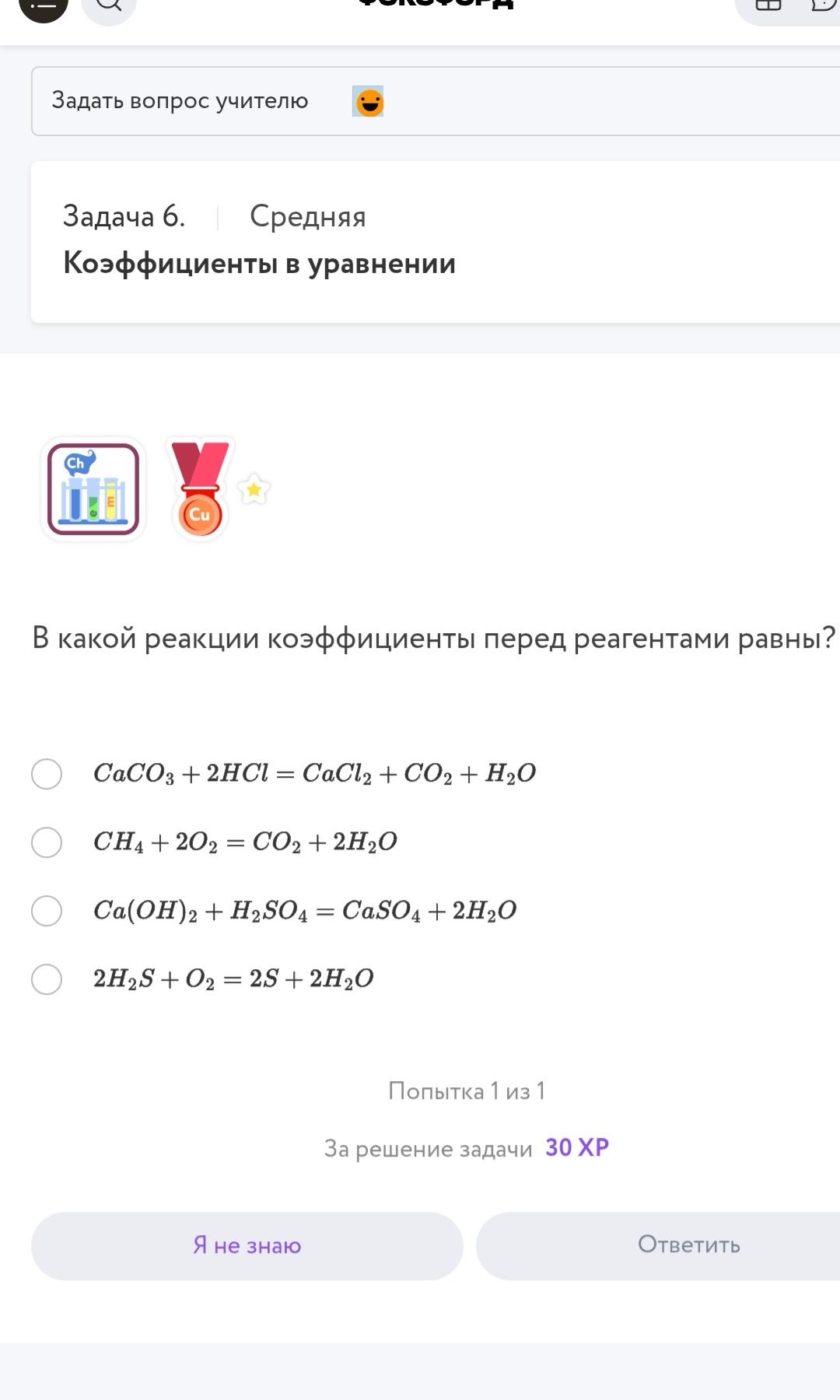Open the chemistry subject badge
Screen dimensions: 840x1400
(93, 489)
